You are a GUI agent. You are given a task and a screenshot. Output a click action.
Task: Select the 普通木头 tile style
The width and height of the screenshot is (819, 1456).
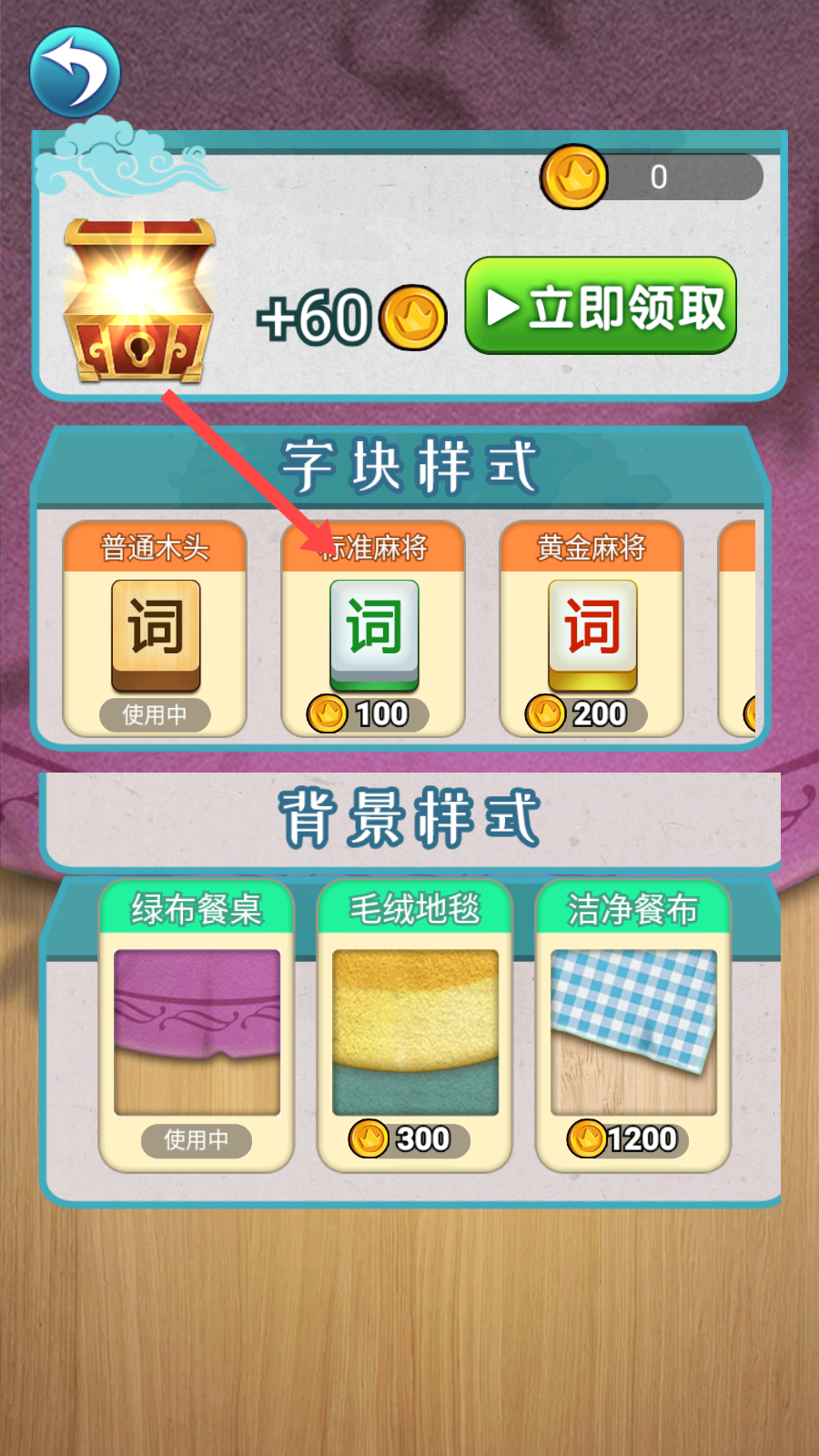click(x=155, y=629)
